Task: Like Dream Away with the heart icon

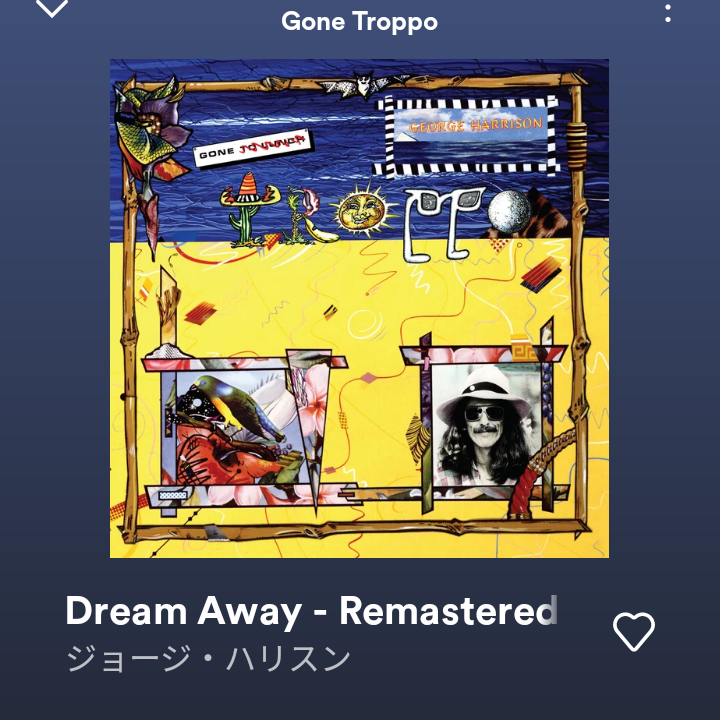Action: (633, 631)
